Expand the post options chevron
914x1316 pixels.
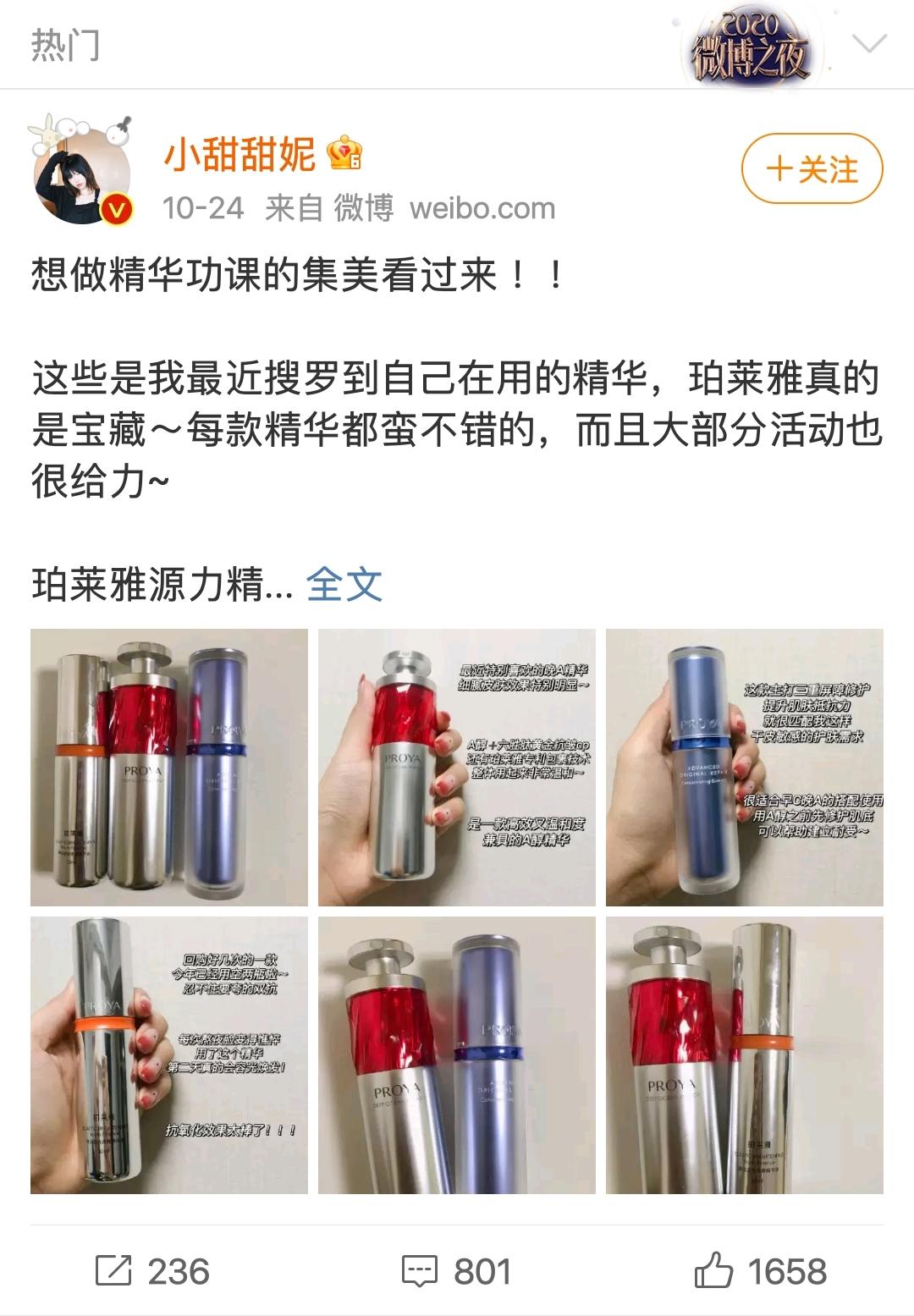tap(869, 43)
